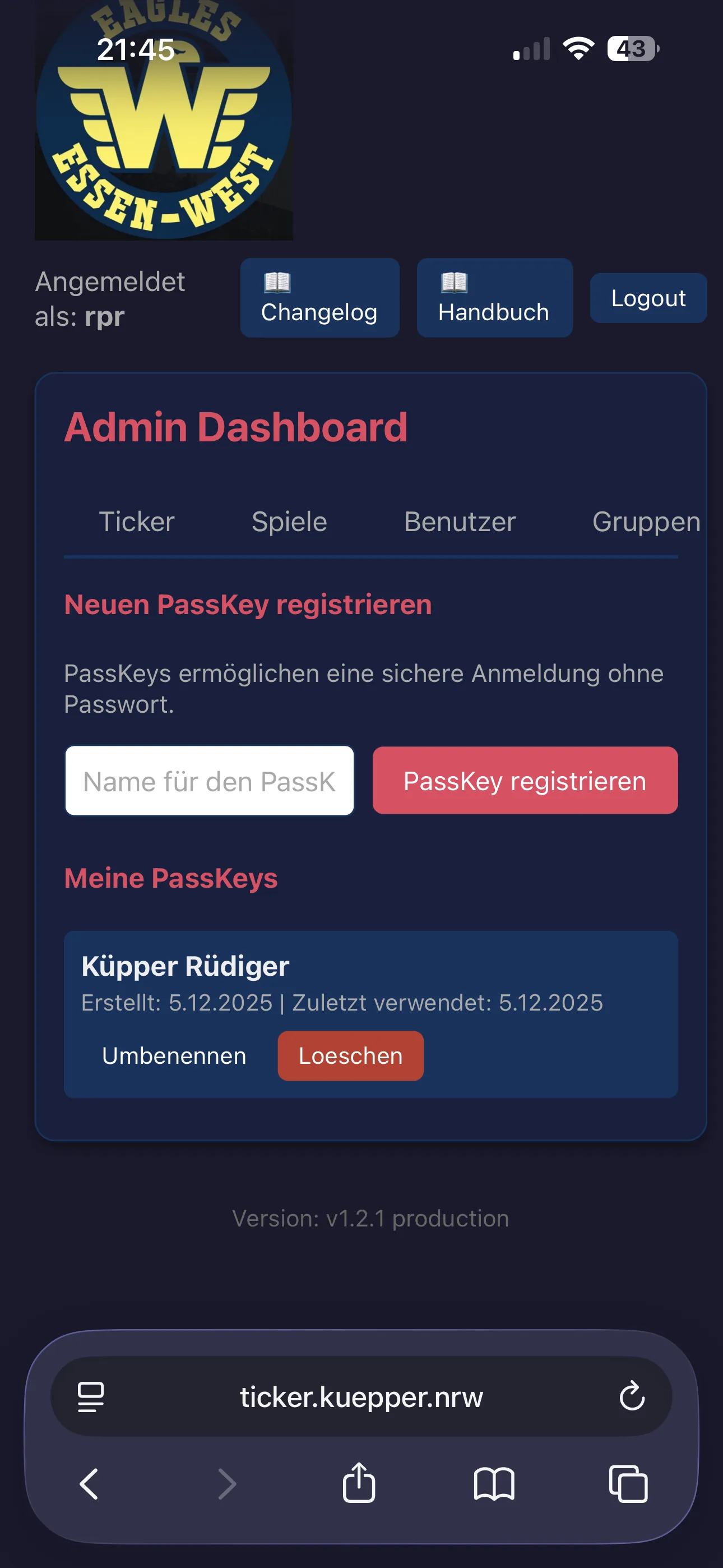Delete the Küpper Rüdiger passkey via Loeschen
Screen dimensions: 723x1568
tap(350, 1056)
